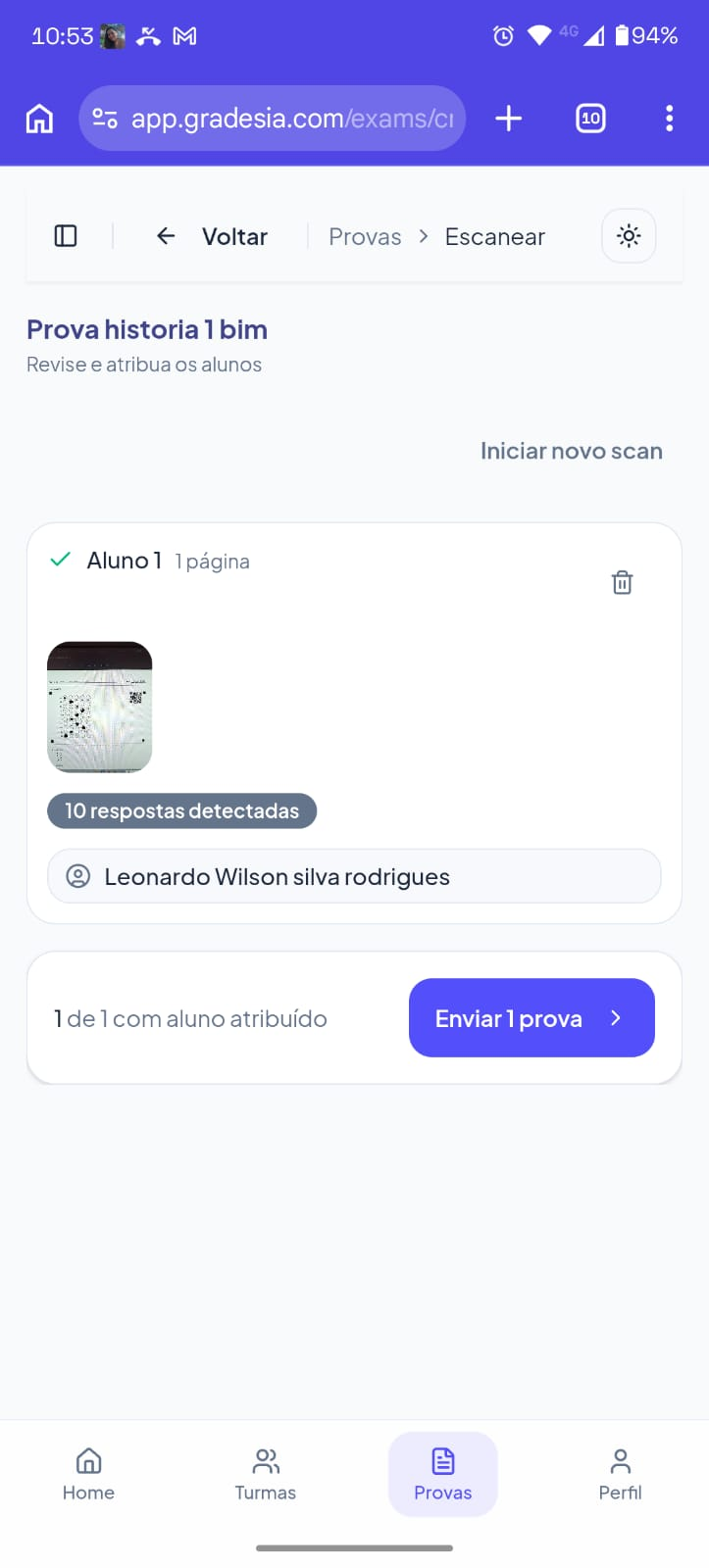Select the Turmas navigation icon
The height and width of the screenshot is (1568, 709).
(x=265, y=1462)
